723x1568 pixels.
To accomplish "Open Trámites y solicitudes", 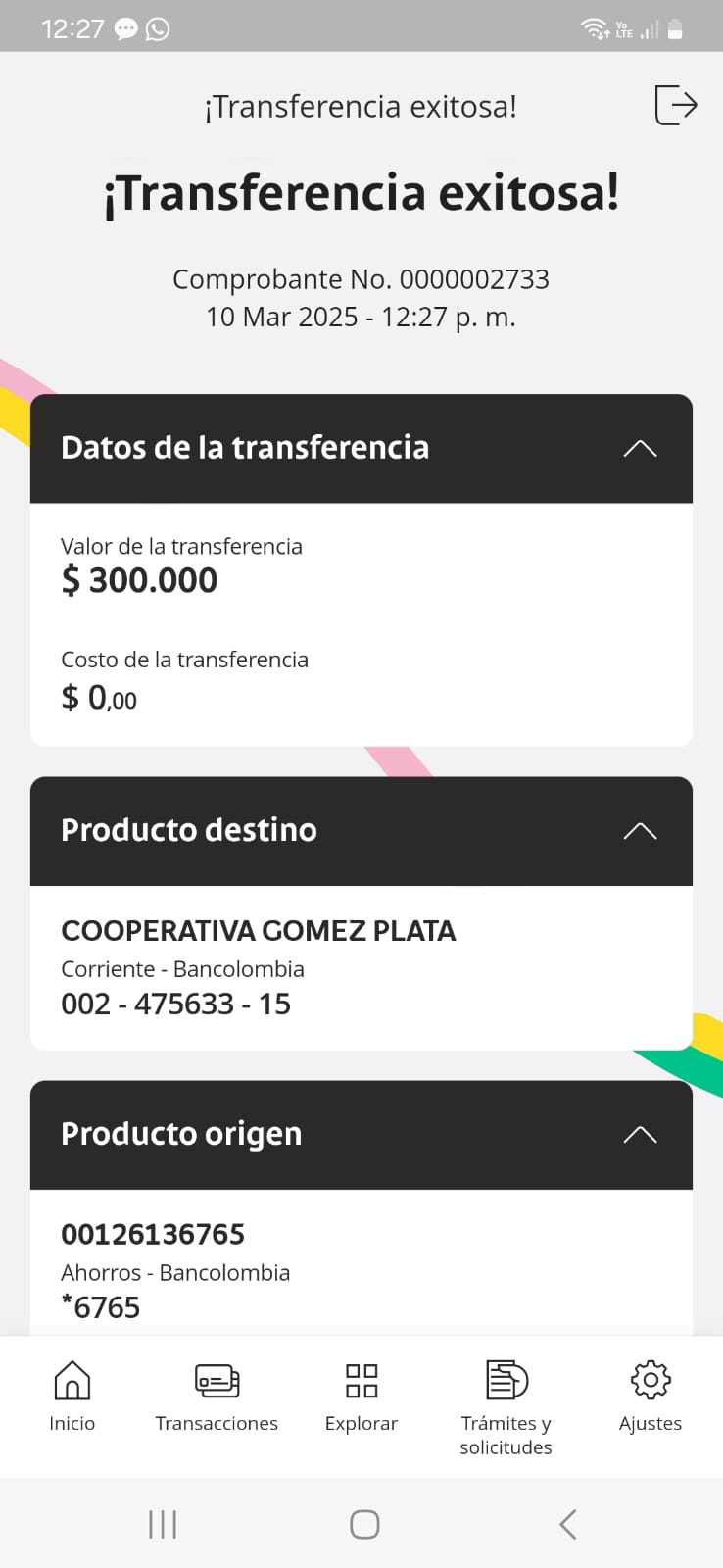I will 506,1407.
